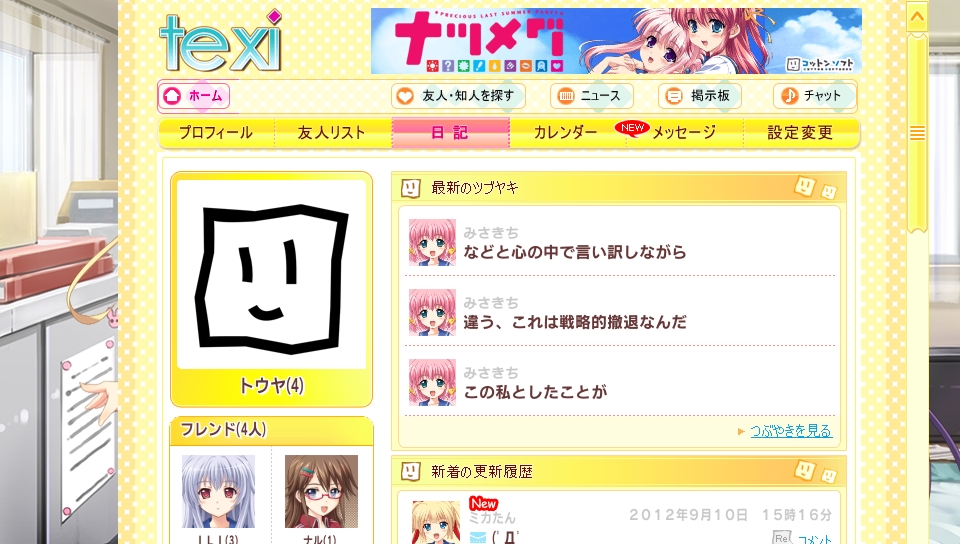Switch to the 友人リスト tab

coord(332,133)
